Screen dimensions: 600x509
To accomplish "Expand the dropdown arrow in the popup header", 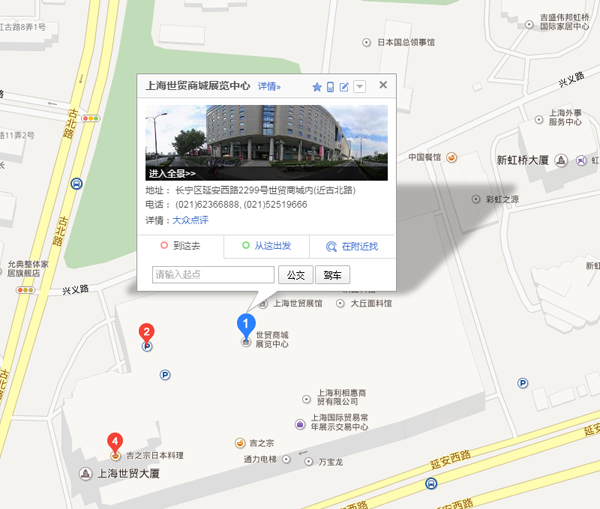I will 359,87.
